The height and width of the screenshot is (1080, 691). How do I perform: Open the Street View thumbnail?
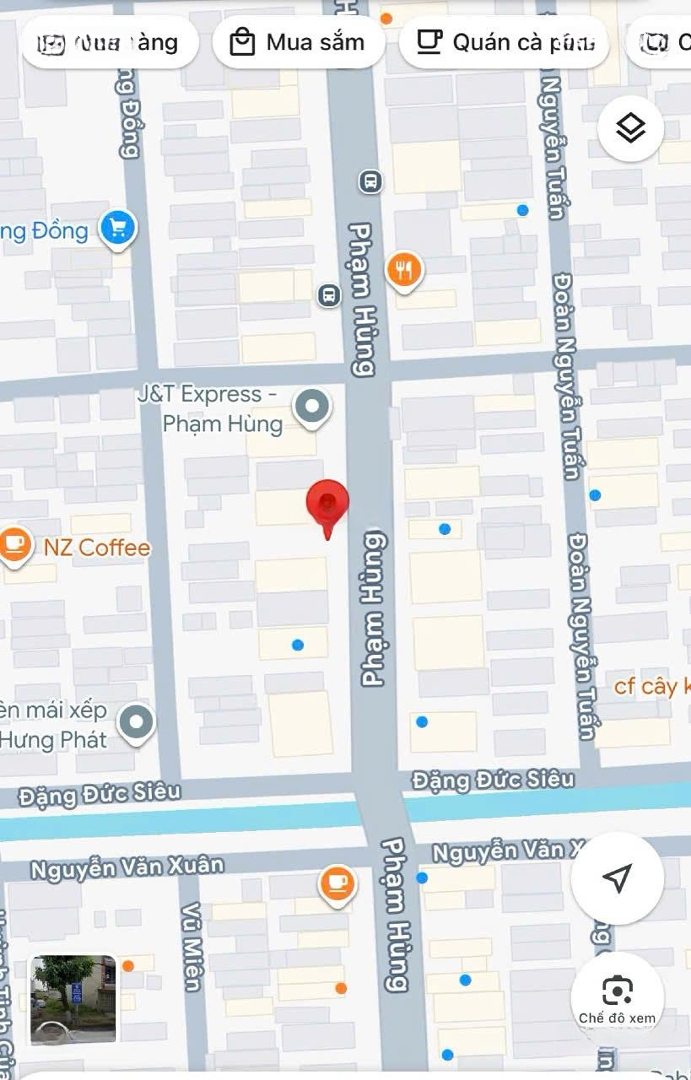click(73, 999)
